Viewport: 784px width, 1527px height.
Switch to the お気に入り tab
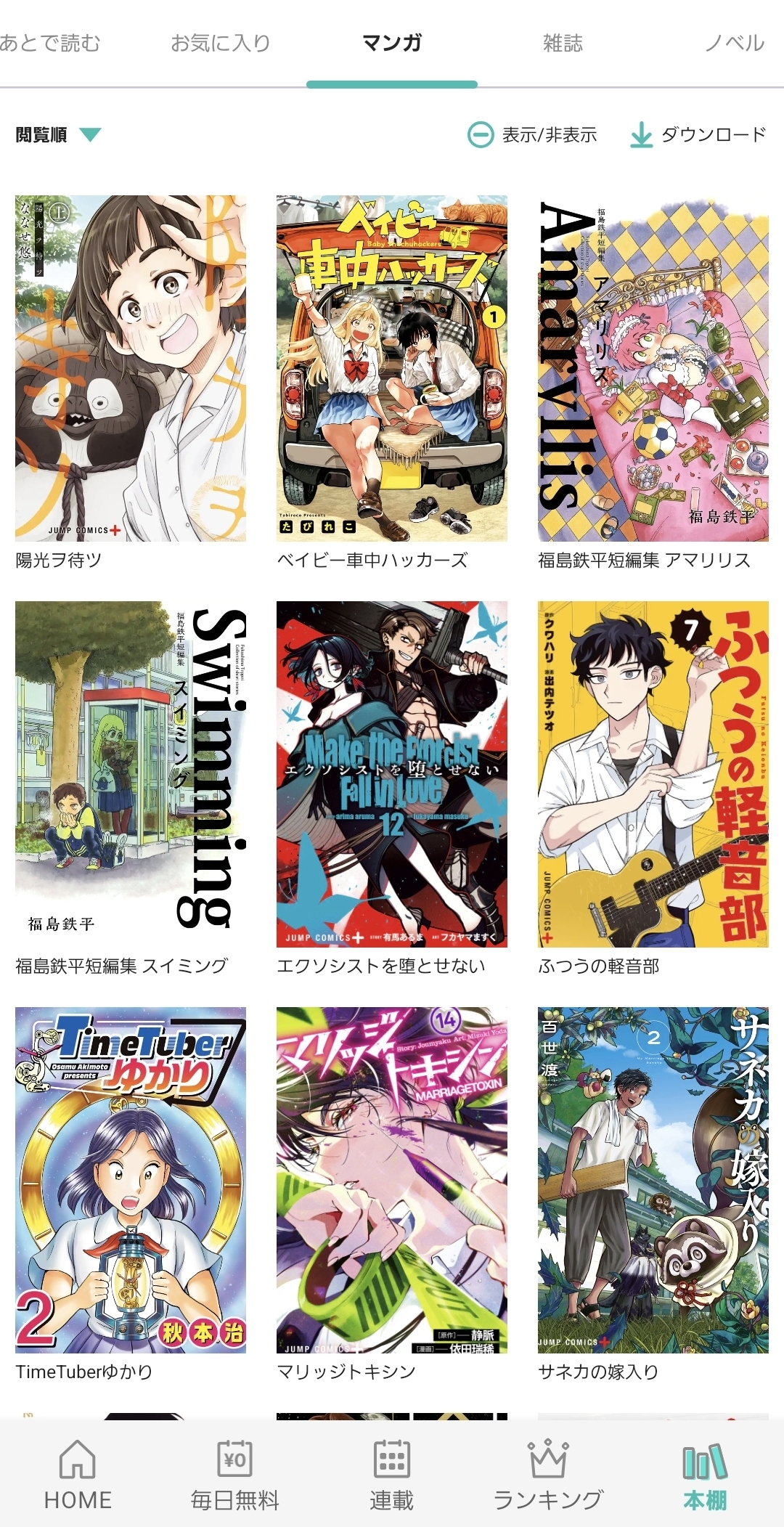click(221, 44)
